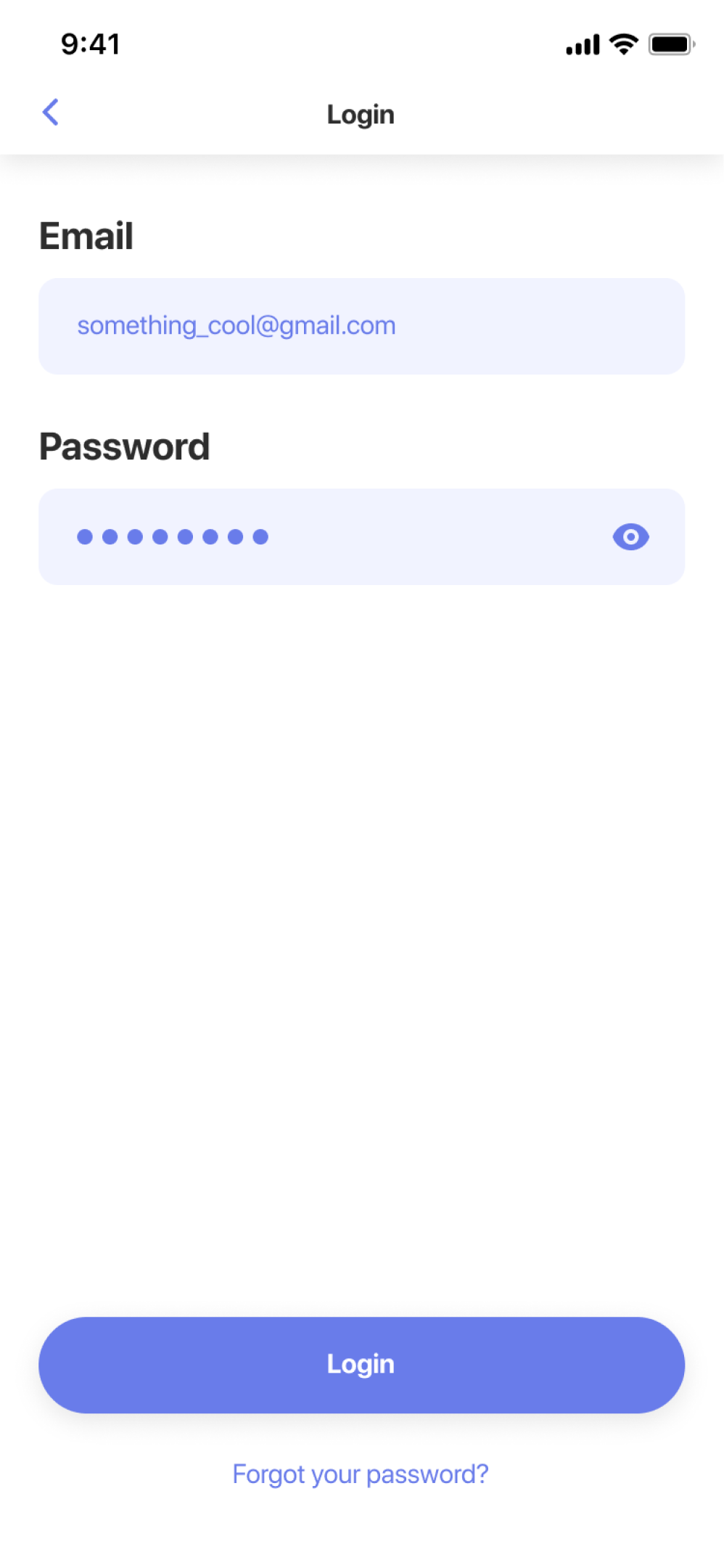Screen dimensions: 724x1568
Task: Go back using the arrow icon
Action: [x=50, y=113]
